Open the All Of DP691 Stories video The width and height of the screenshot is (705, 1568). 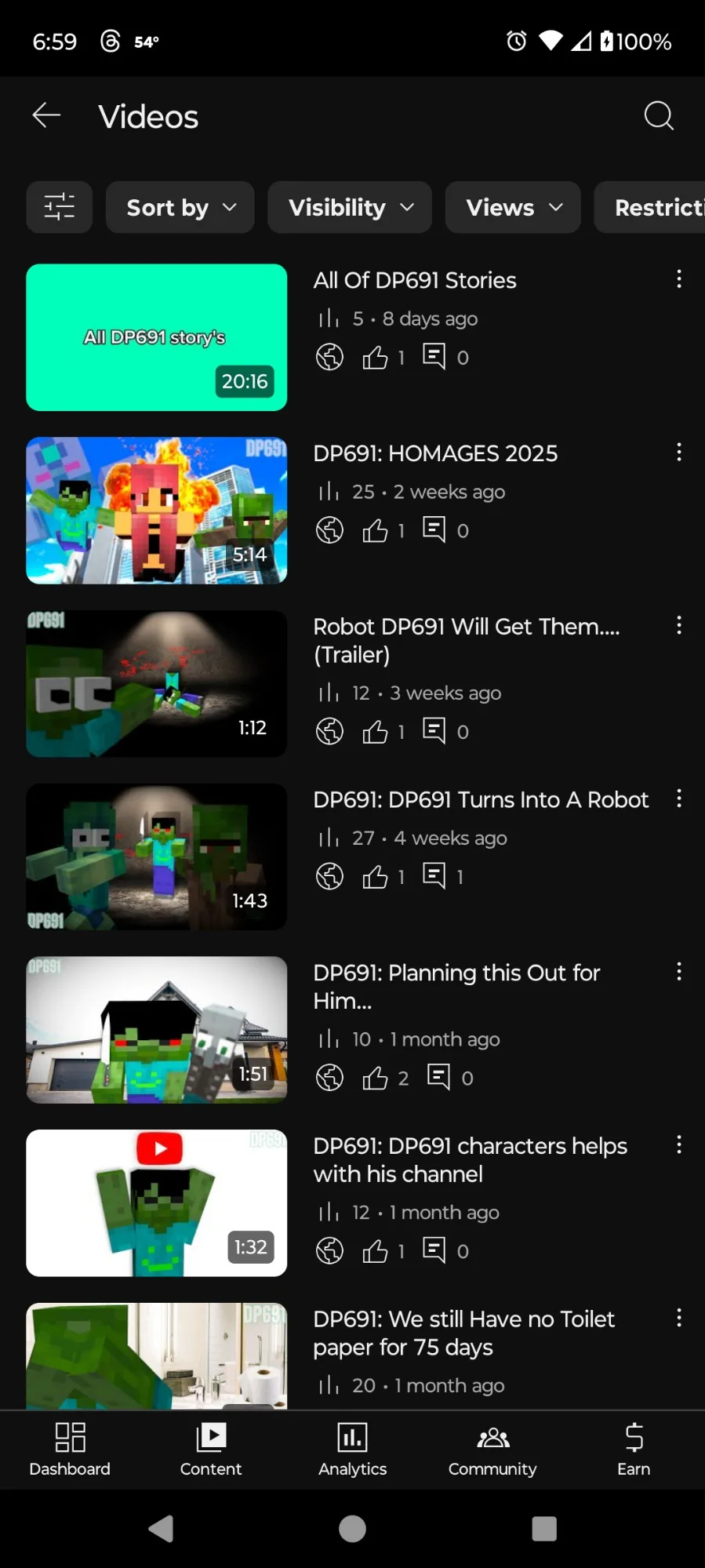(x=415, y=280)
